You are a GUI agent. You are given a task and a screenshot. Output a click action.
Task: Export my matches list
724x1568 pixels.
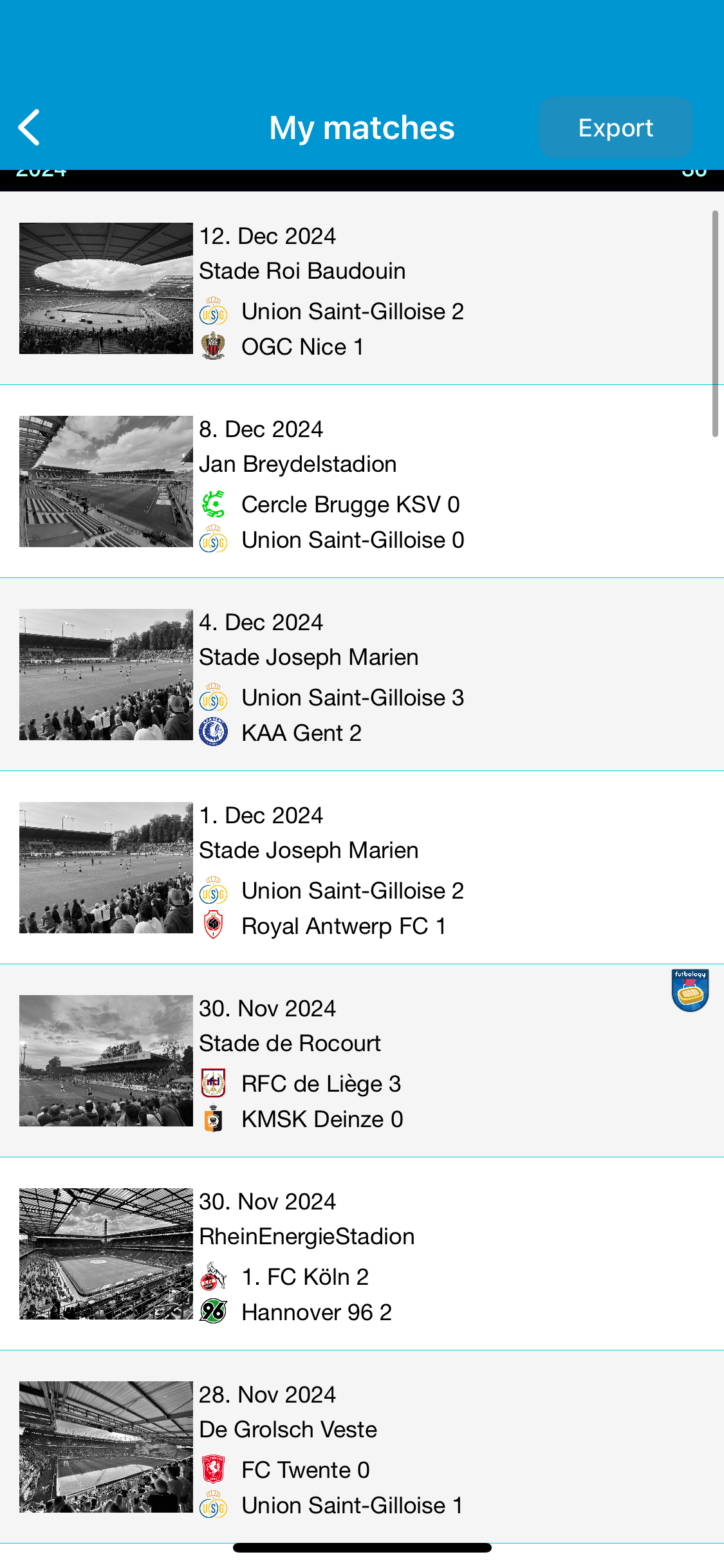615,127
